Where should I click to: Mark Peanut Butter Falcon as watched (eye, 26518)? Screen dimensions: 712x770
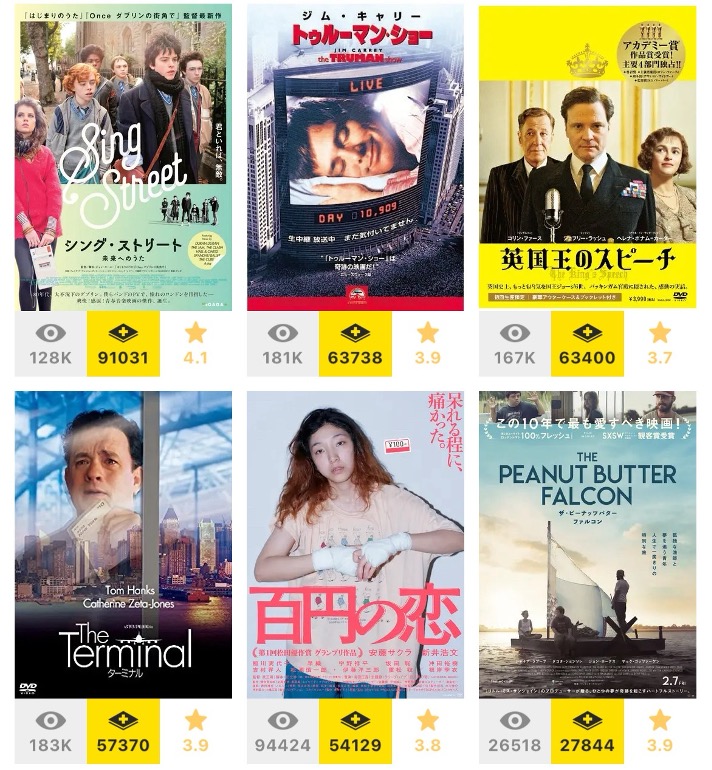515,731
